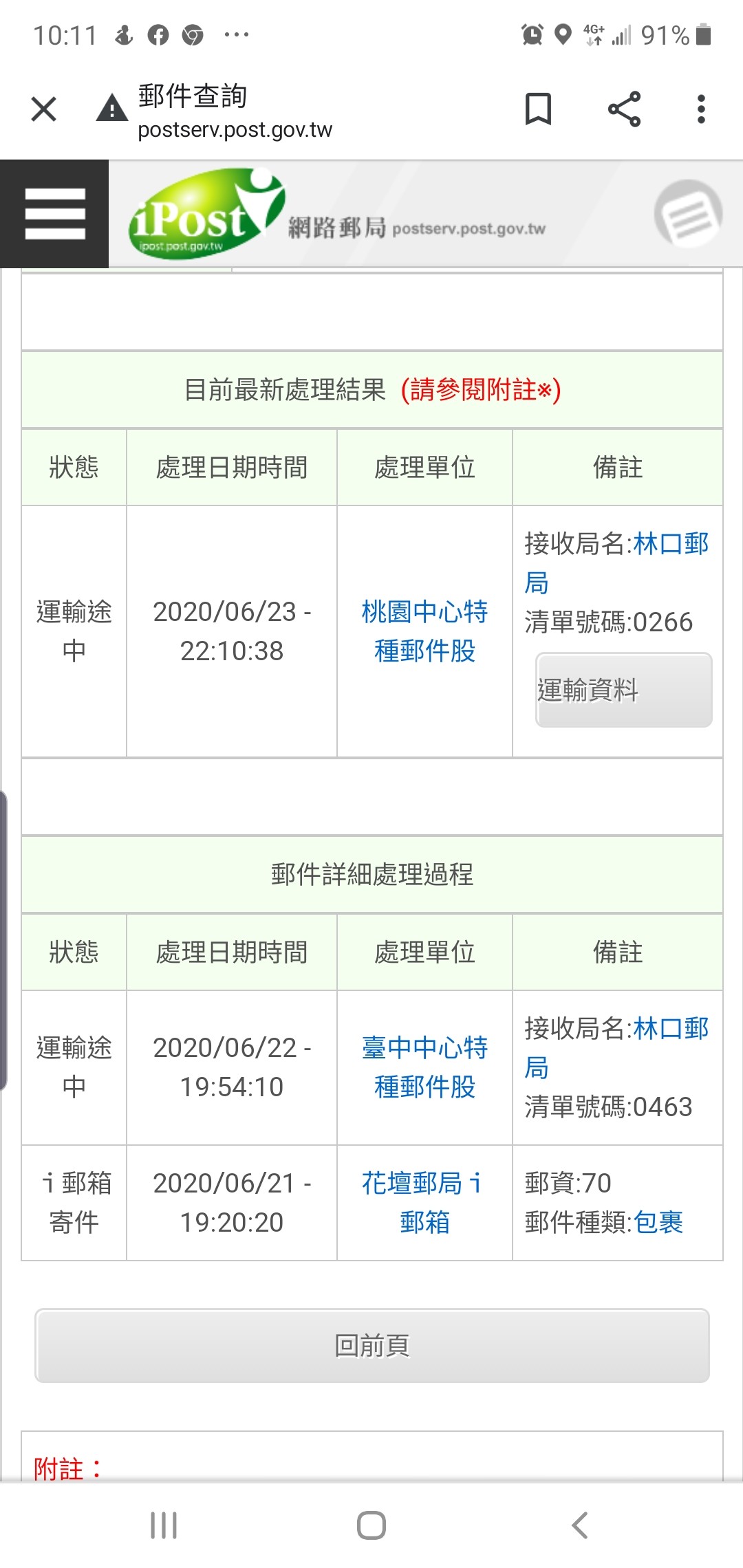The image size is (743, 1568).
Task: Open the recent apps button
Action: point(164,1525)
